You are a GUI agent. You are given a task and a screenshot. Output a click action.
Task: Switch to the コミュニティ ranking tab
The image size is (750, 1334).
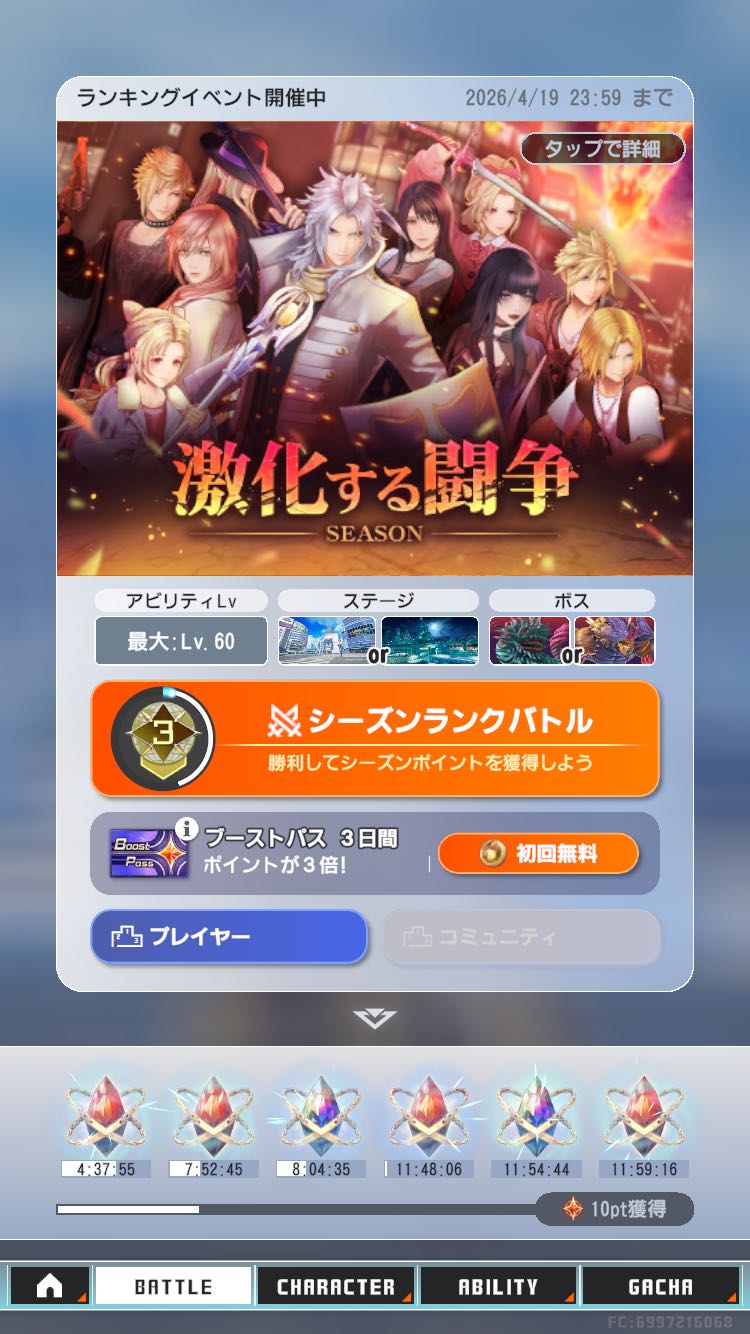[521, 937]
